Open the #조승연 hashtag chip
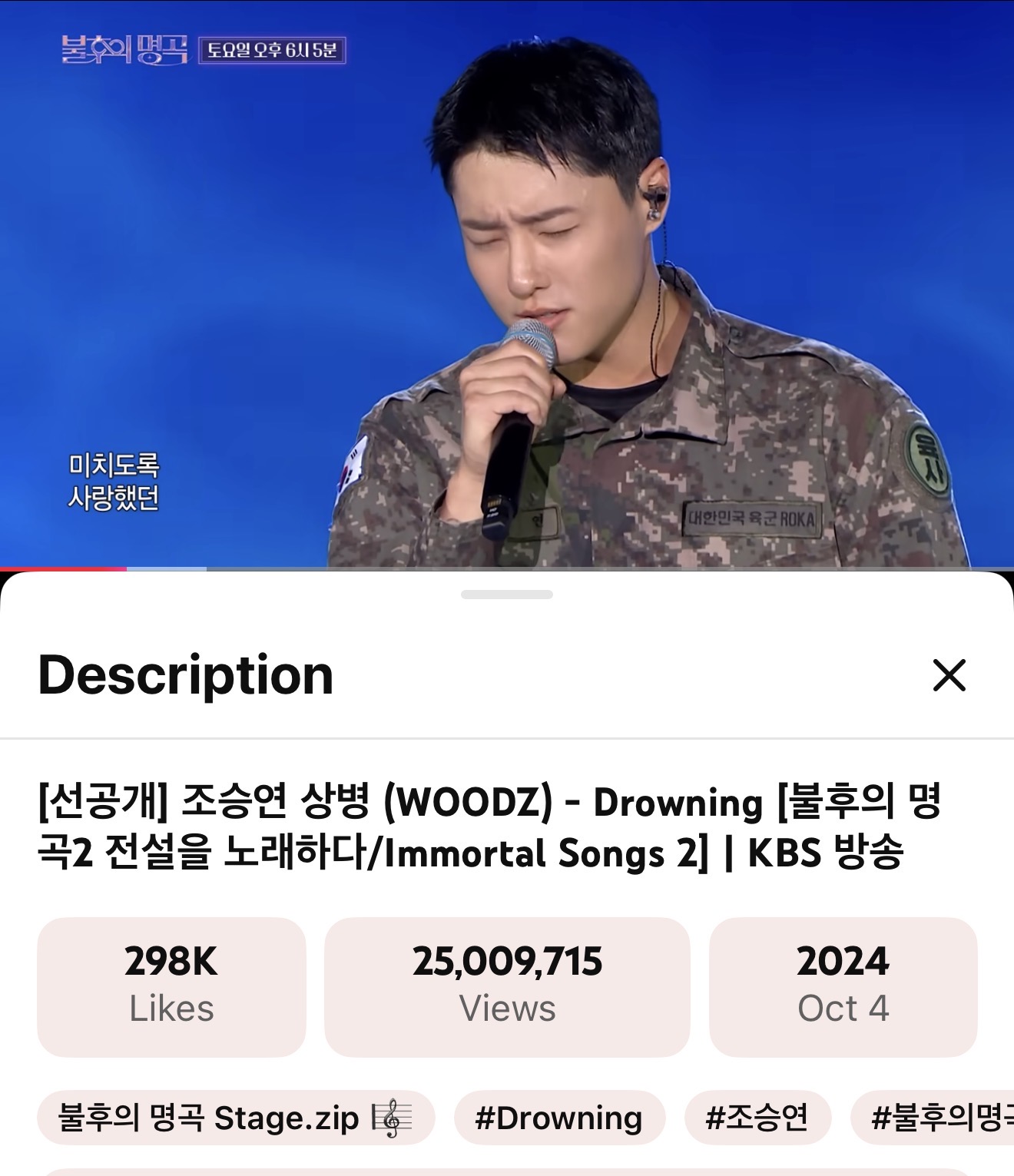The image size is (1014, 1176). point(757,1119)
